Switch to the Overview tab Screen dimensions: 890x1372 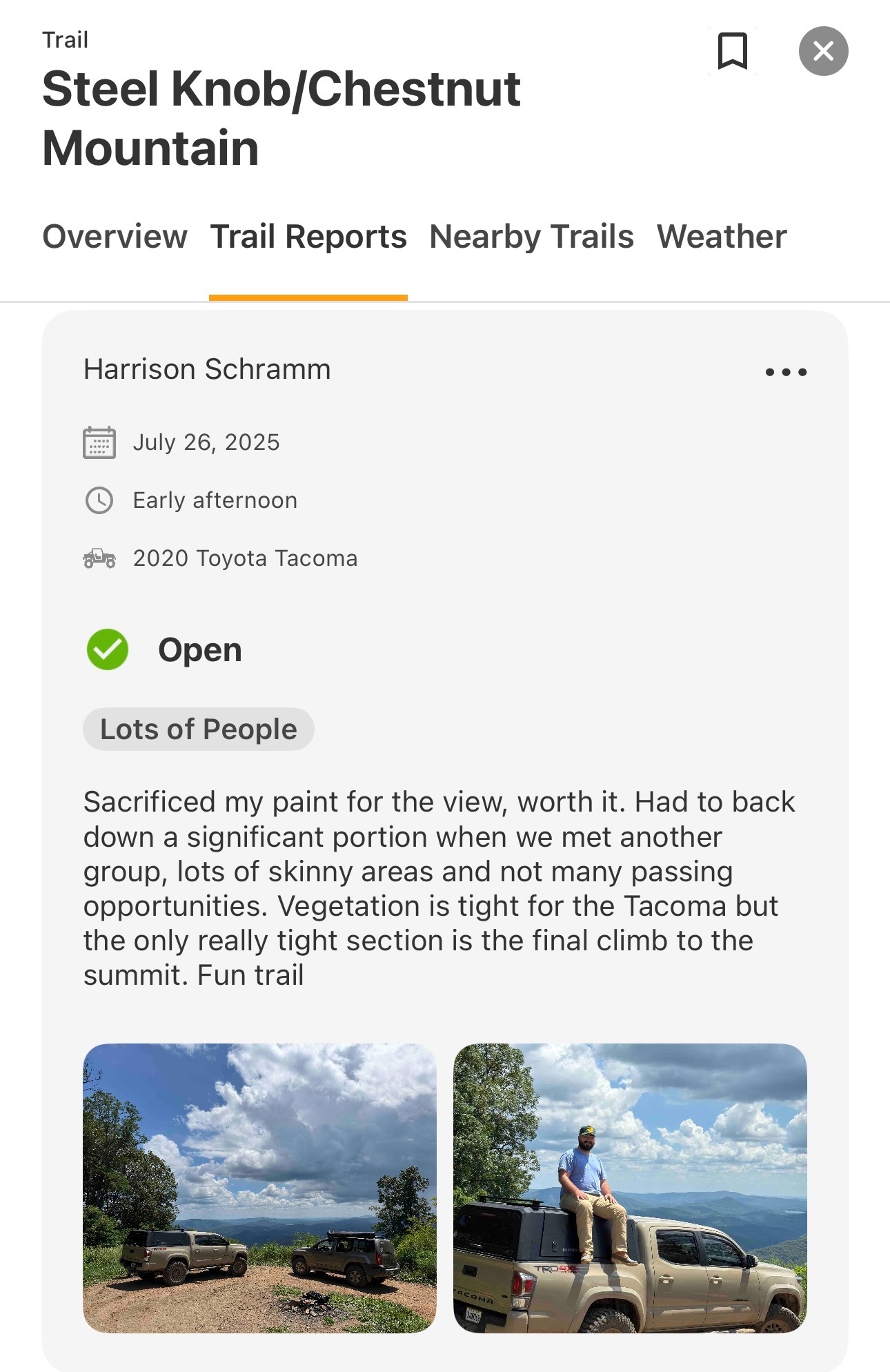(x=115, y=237)
